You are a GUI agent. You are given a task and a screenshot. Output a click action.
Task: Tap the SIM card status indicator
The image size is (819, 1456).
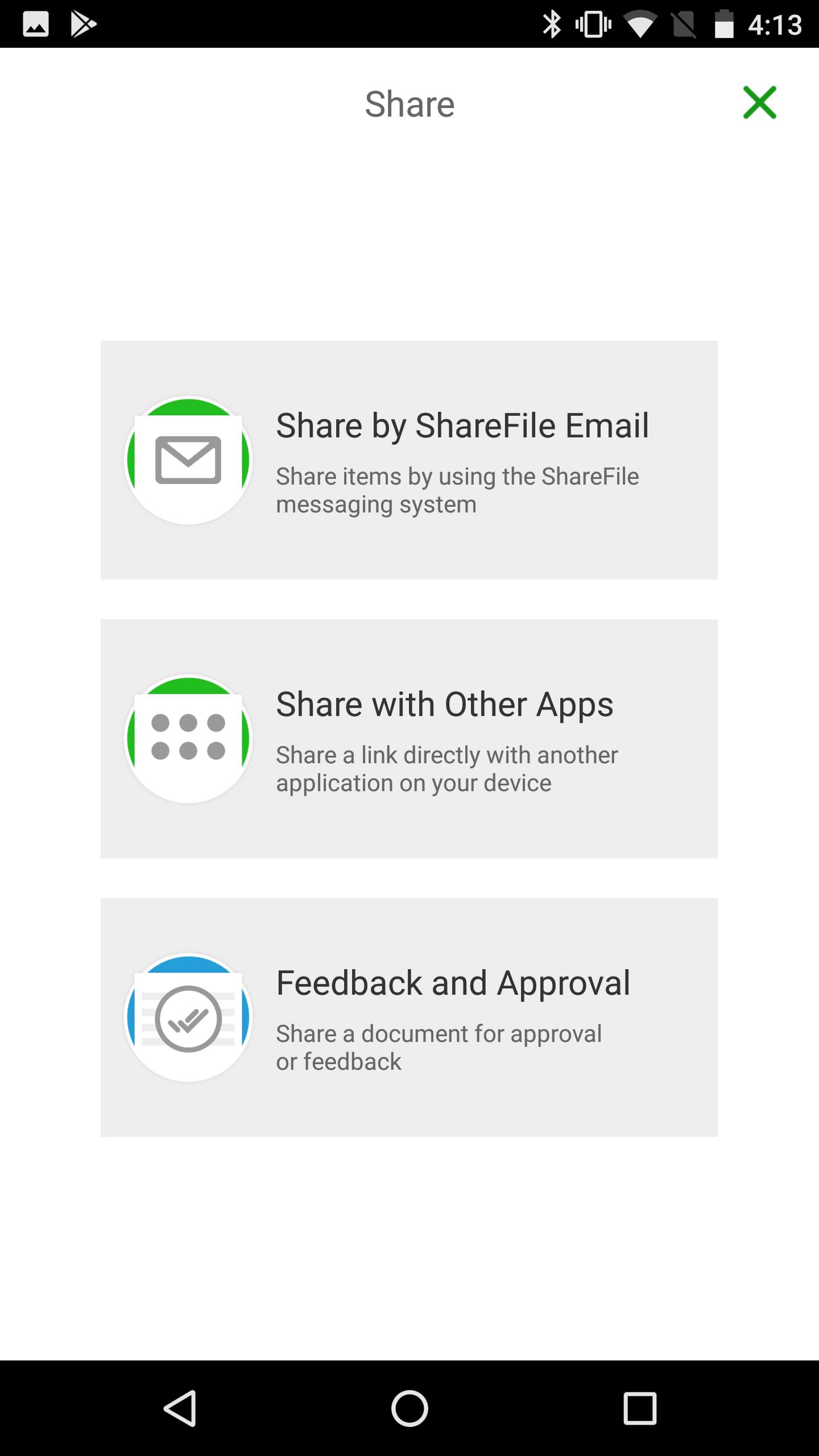click(x=684, y=24)
